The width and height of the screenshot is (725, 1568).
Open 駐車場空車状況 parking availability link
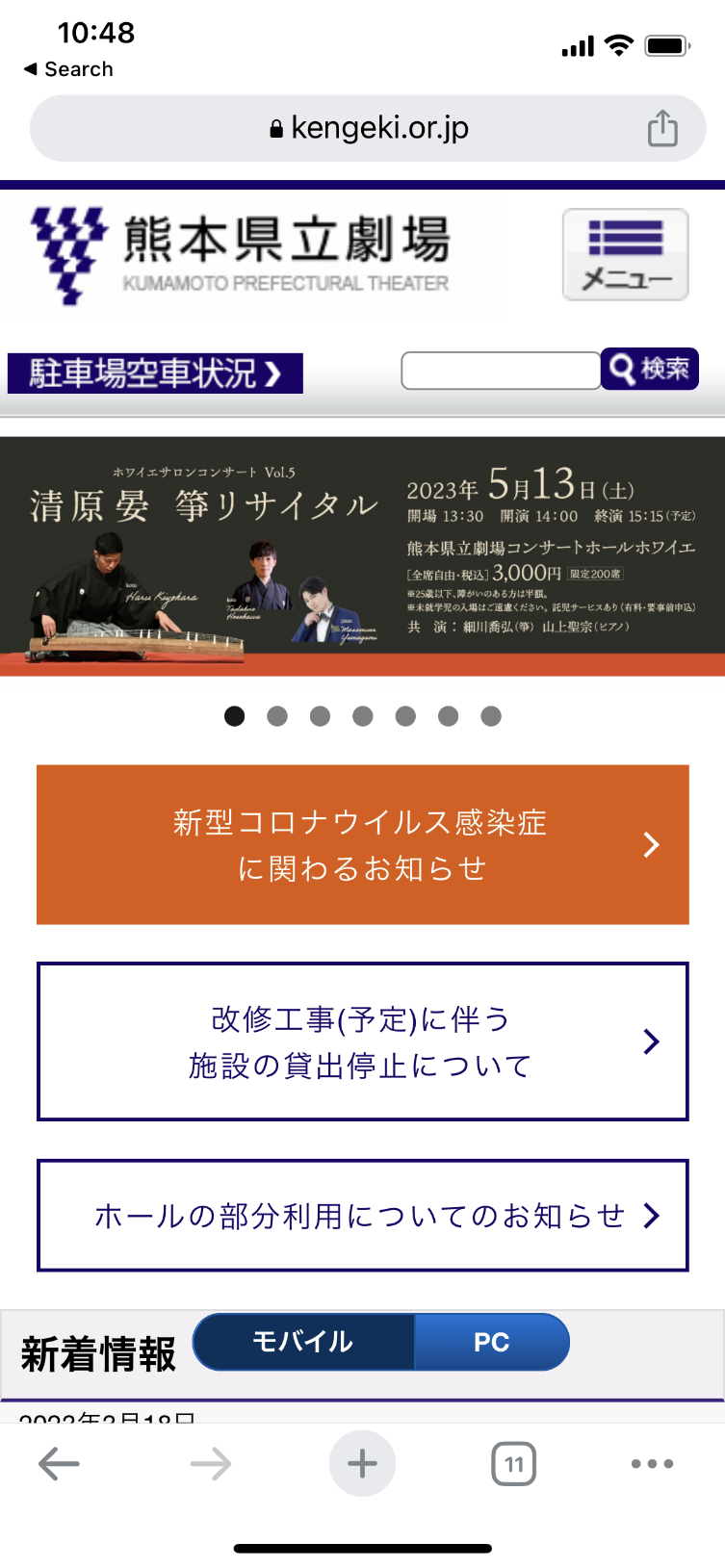pos(155,373)
